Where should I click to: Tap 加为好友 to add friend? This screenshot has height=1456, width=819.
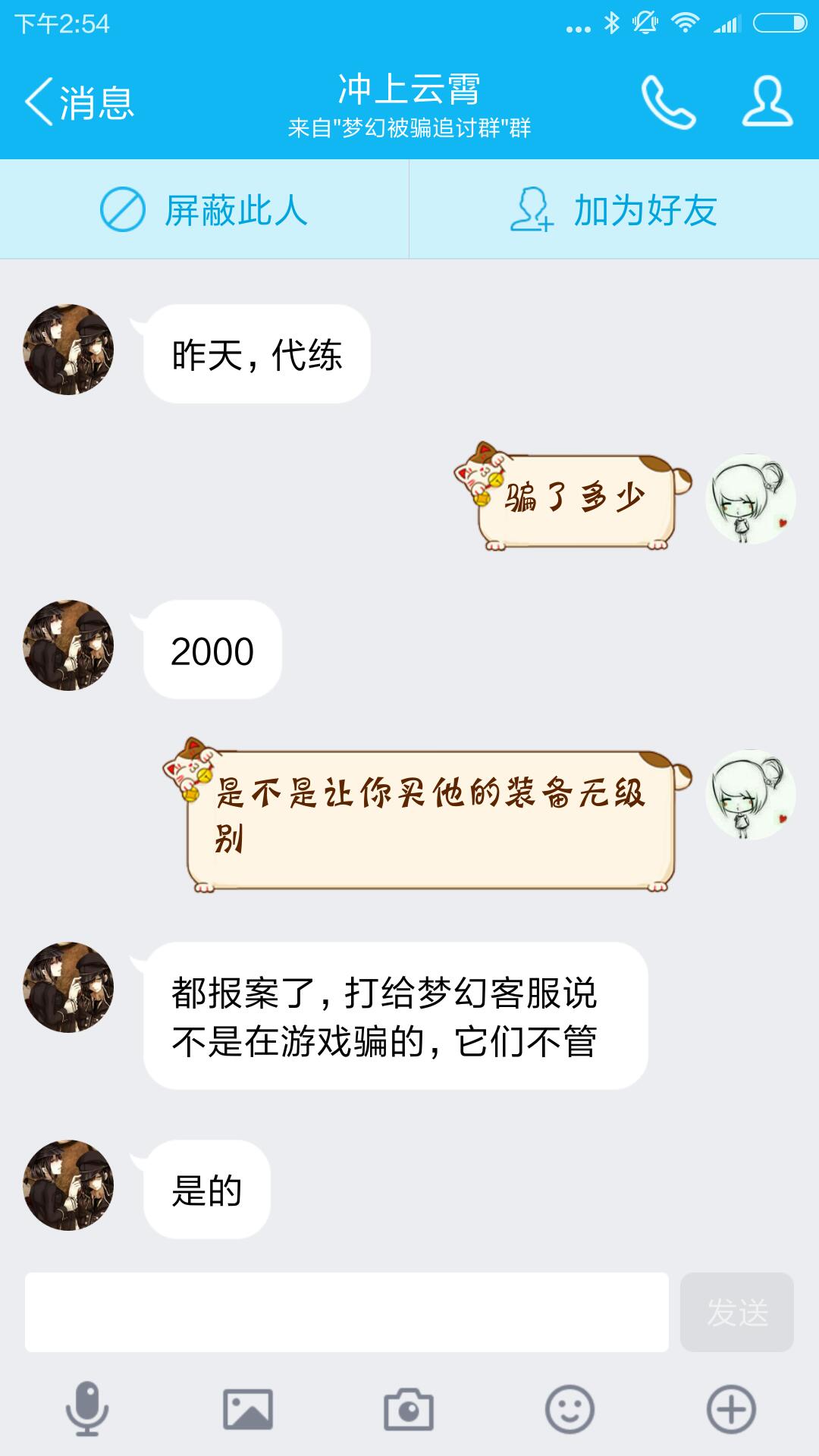pyautogui.click(x=614, y=210)
